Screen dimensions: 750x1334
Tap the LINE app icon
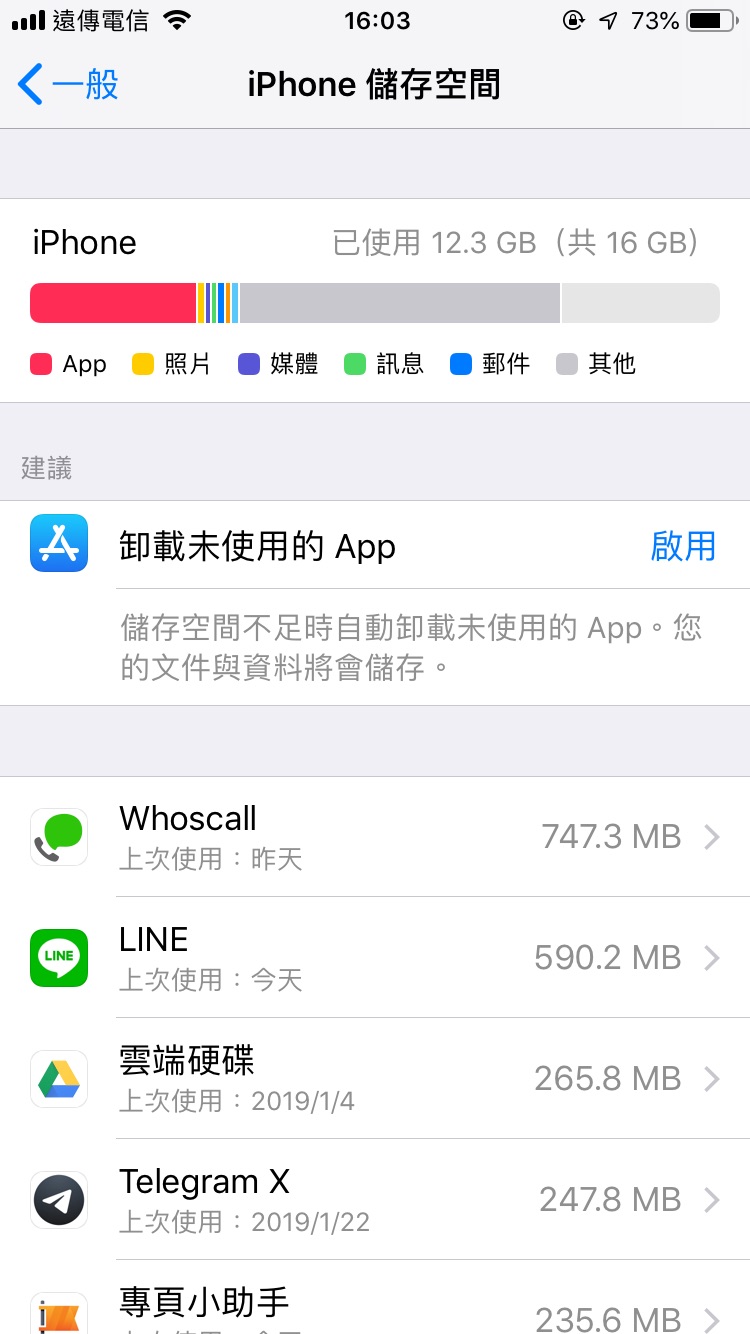(58, 957)
